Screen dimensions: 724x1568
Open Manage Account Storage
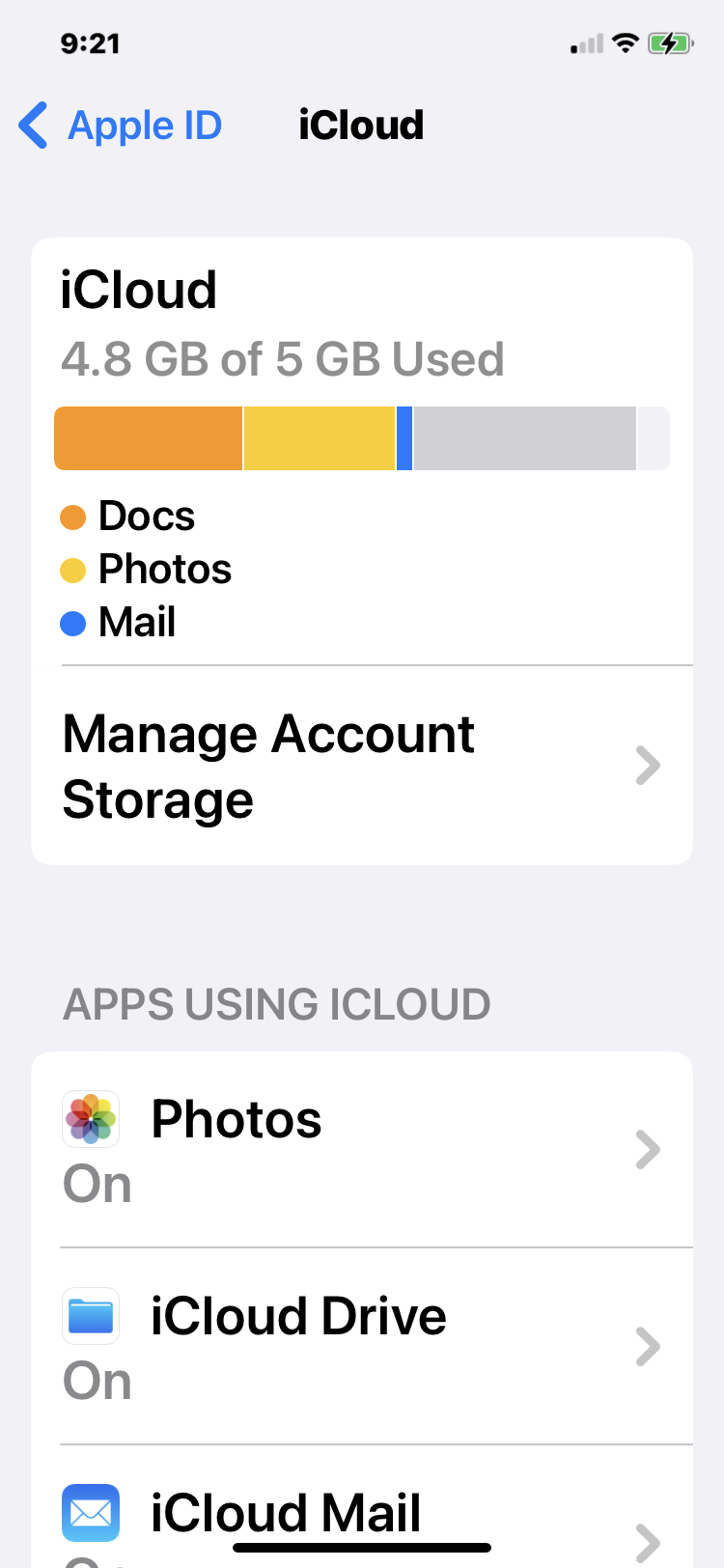[362, 767]
